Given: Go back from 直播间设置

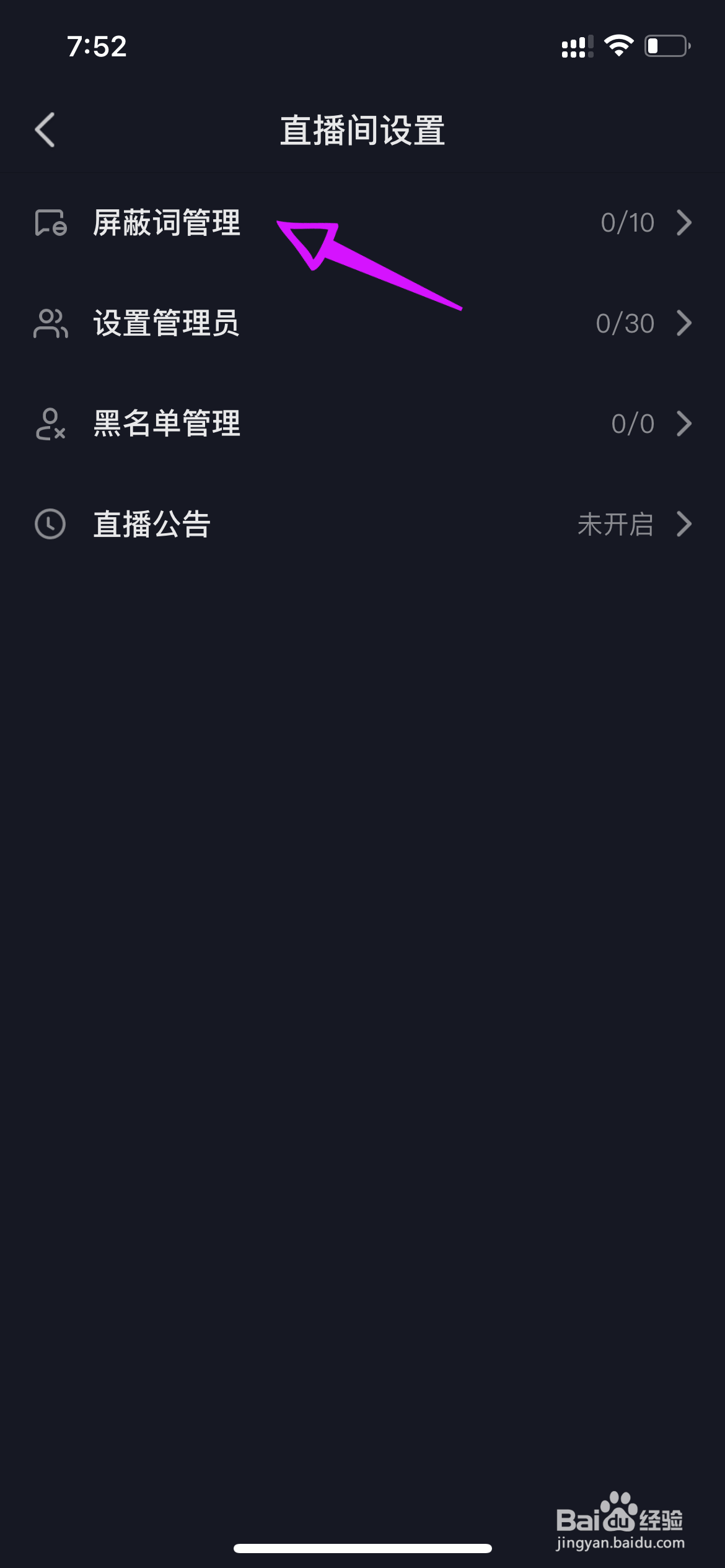Looking at the screenshot, I should click(x=45, y=130).
